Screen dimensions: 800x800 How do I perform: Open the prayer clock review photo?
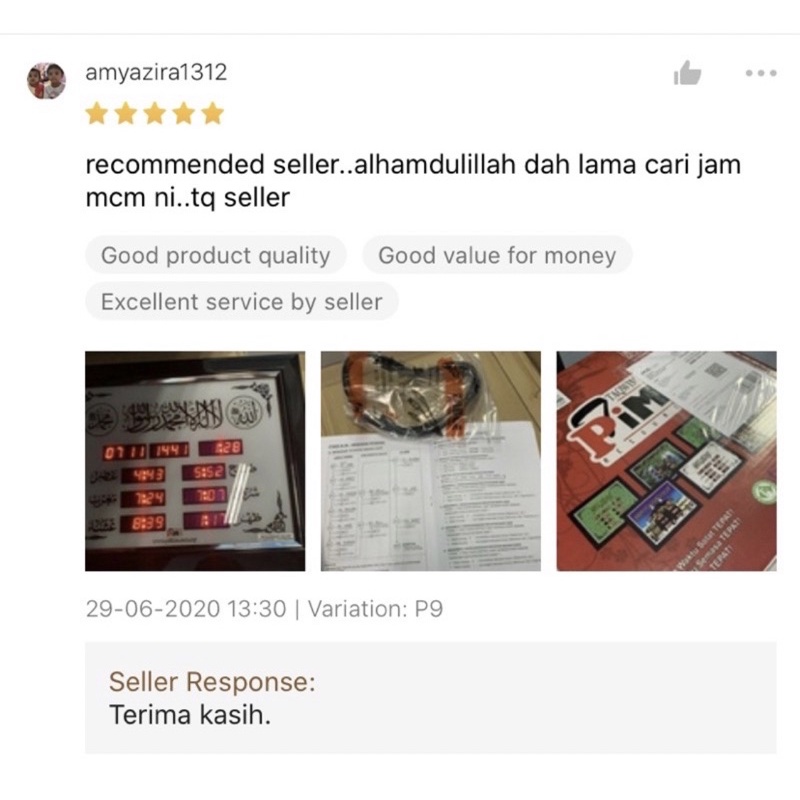coord(195,461)
